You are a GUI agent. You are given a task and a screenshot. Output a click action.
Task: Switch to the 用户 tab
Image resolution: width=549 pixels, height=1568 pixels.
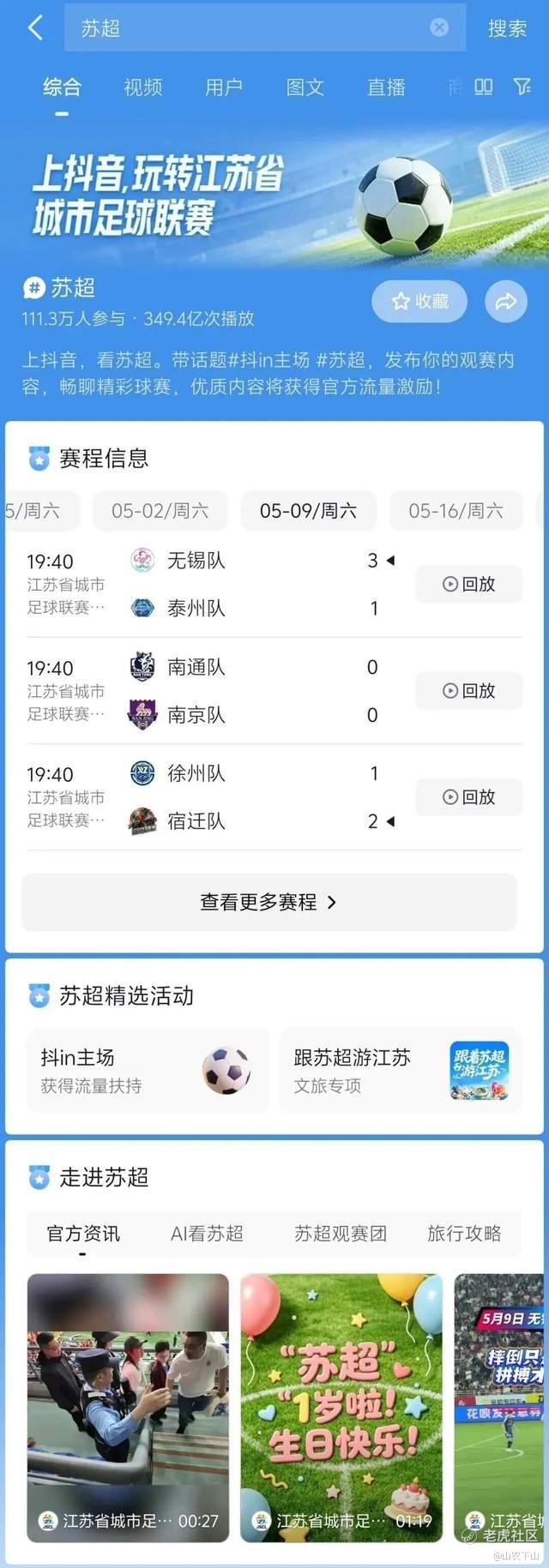point(224,87)
